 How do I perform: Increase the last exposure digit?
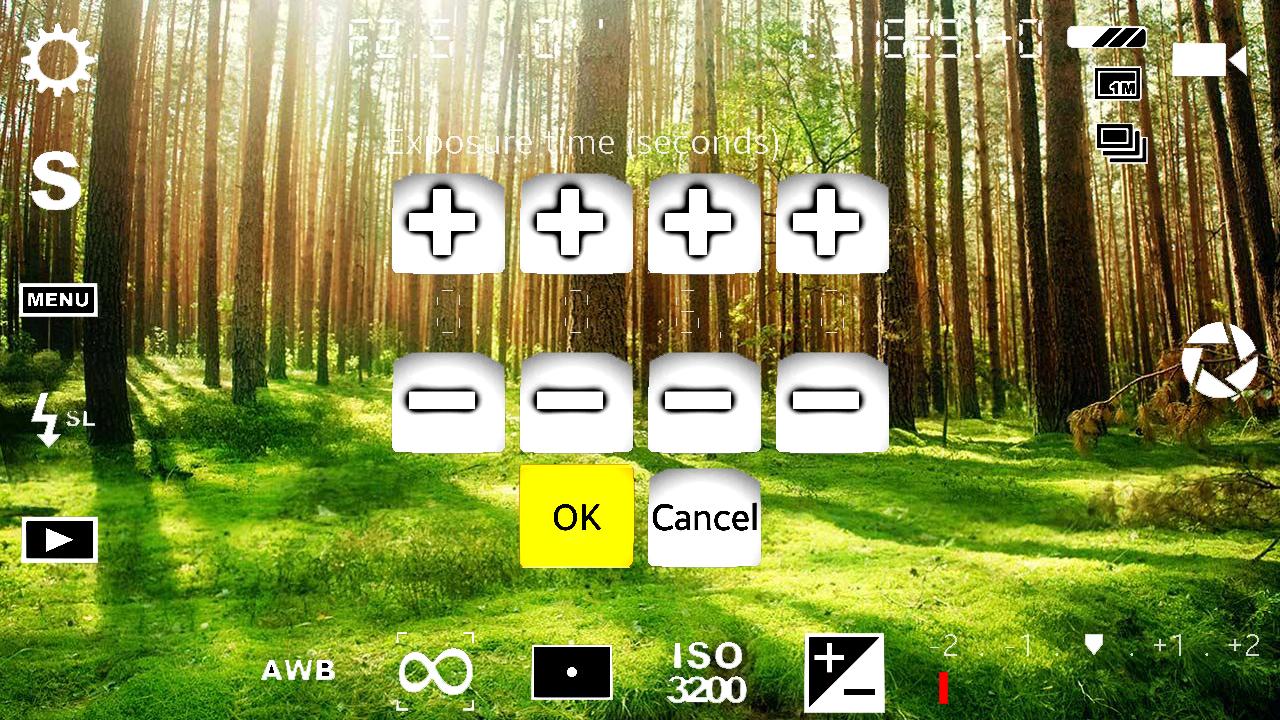pyautogui.click(x=832, y=223)
